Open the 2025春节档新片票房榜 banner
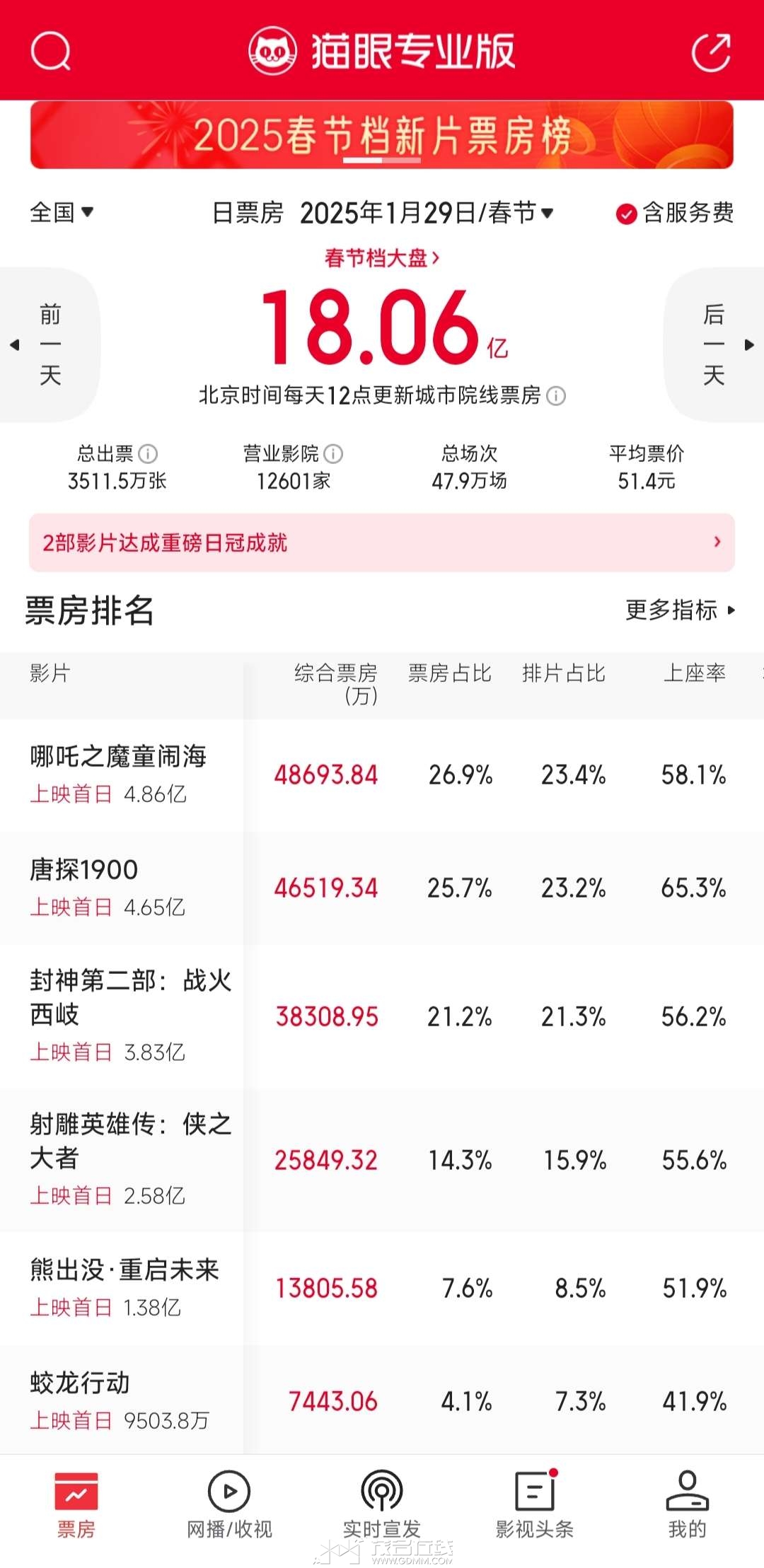Viewport: 764px width, 1568px height. pyautogui.click(x=382, y=135)
